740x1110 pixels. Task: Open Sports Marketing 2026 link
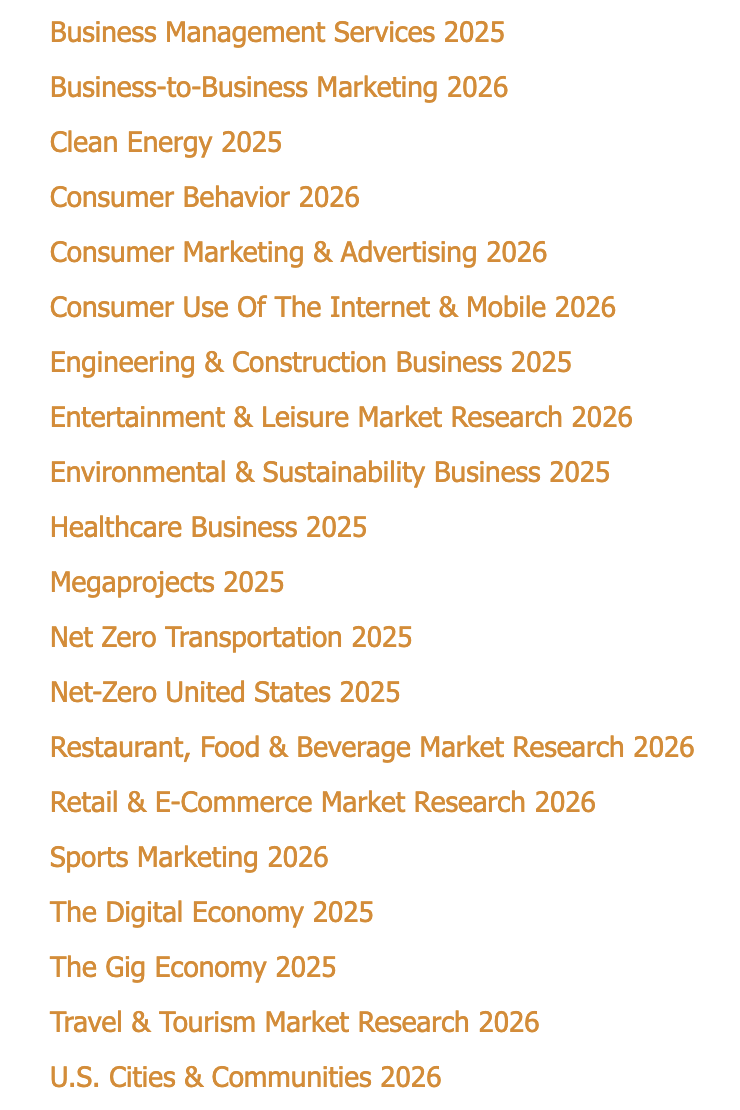pyautogui.click(x=189, y=858)
